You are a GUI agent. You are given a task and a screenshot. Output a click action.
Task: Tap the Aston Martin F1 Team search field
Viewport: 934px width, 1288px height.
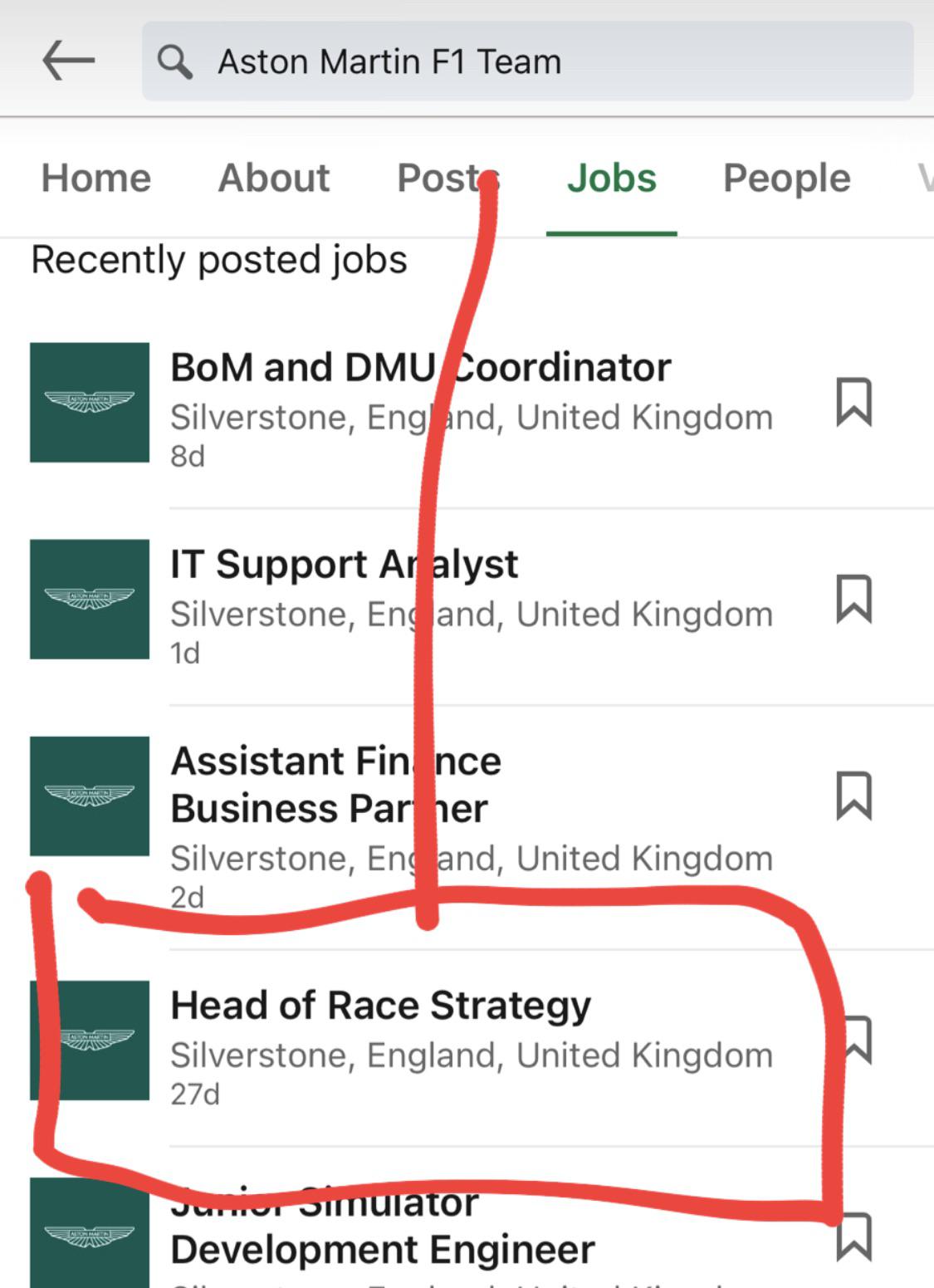[x=527, y=61]
